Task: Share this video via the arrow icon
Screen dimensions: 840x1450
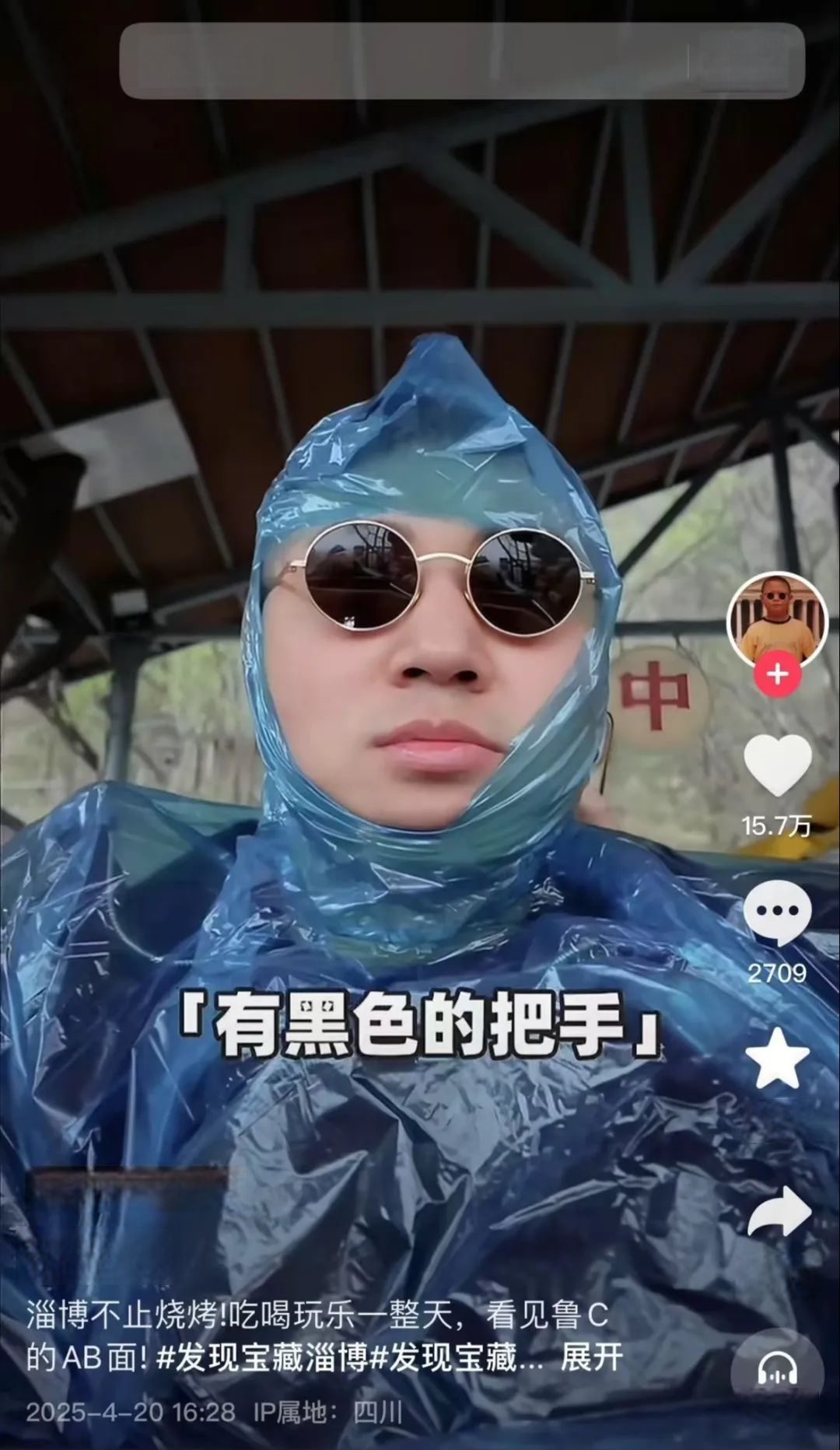Action: (779, 1211)
